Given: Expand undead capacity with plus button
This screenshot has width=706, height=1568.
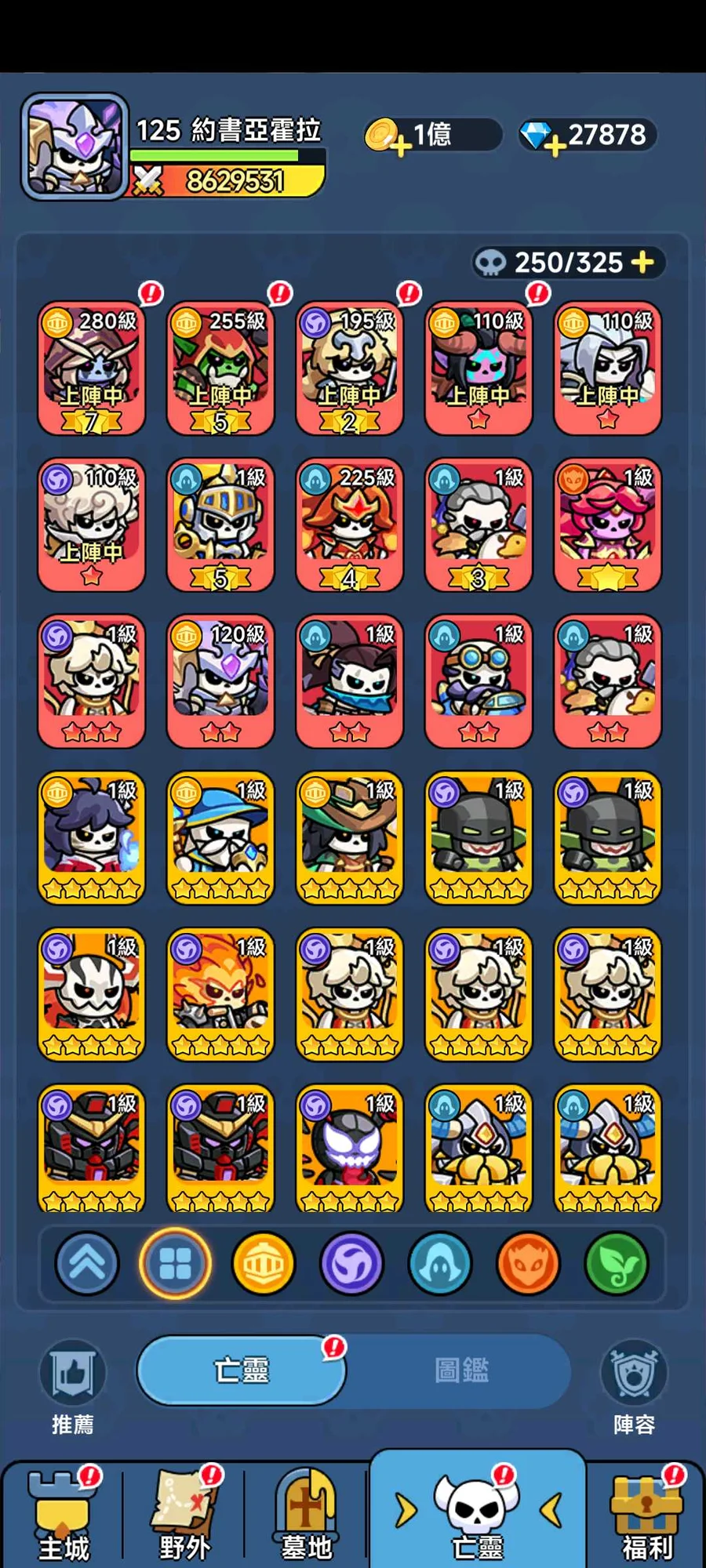Looking at the screenshot, I should point(642,262).
